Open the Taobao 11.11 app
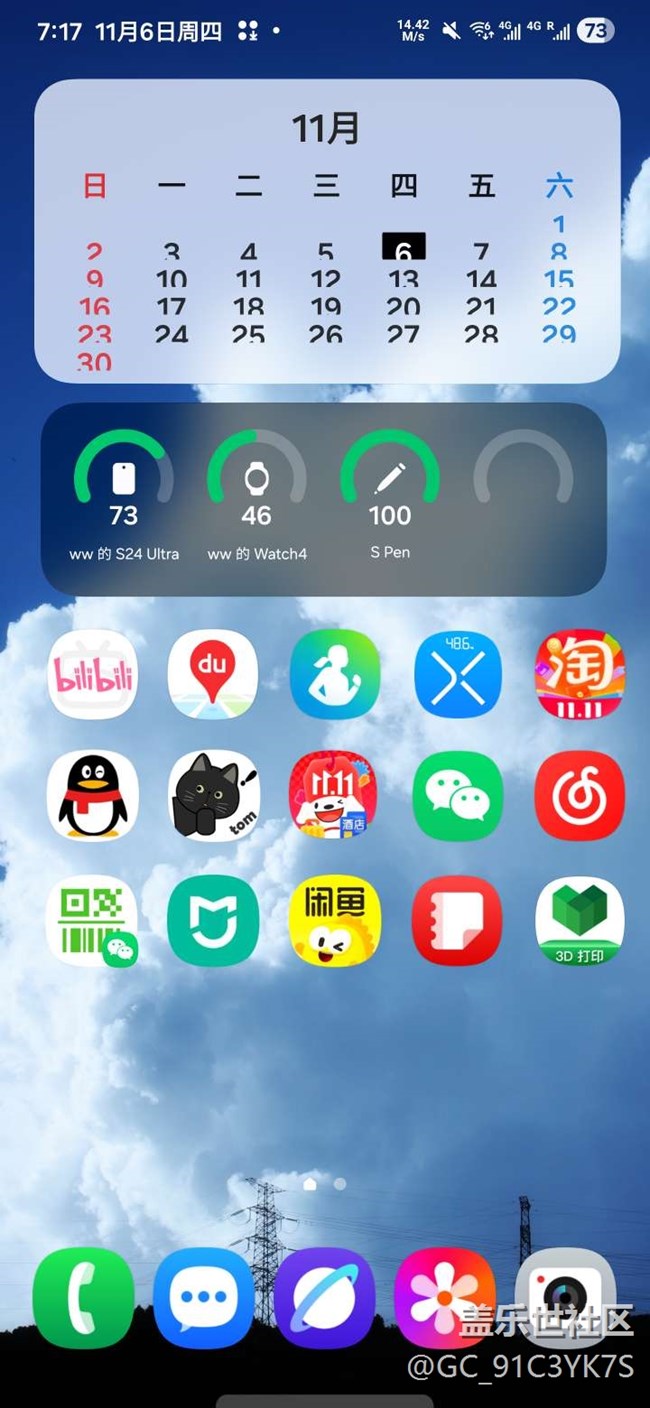 [580, 674]
